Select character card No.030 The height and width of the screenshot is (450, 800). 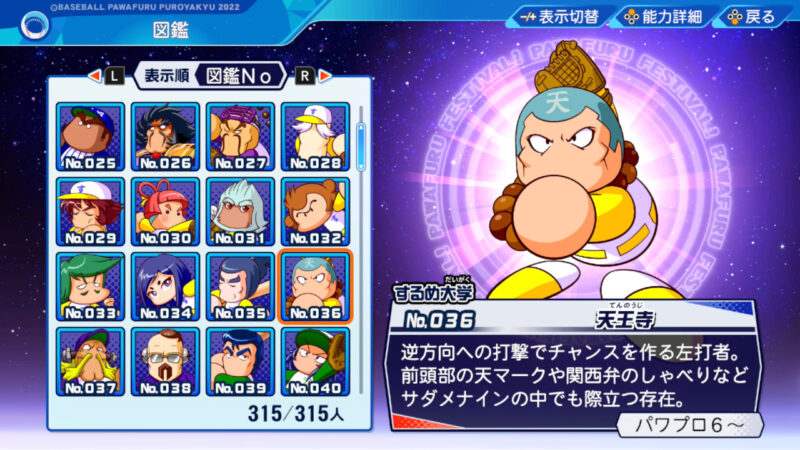coord(165,212)
